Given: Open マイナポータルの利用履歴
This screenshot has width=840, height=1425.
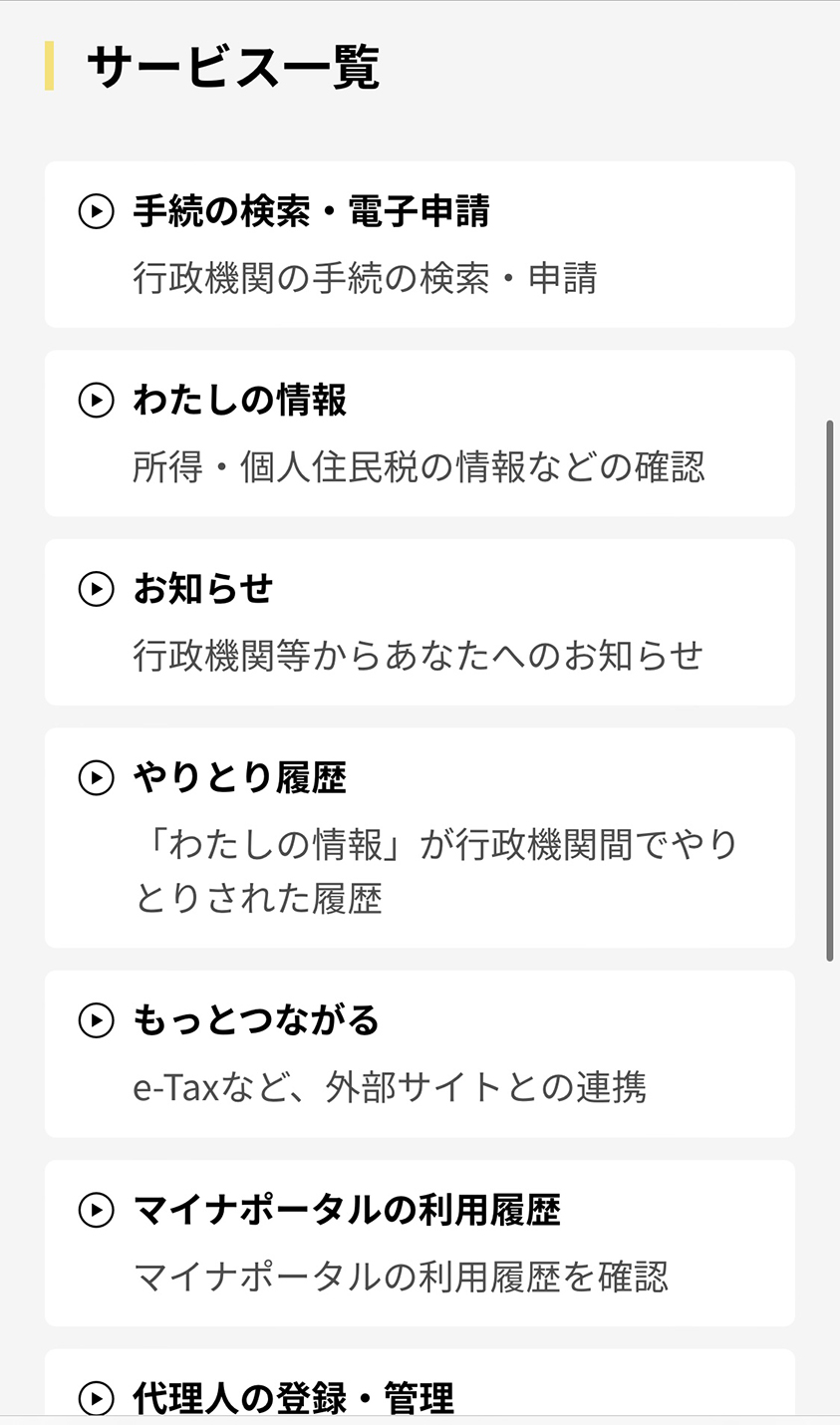Looking at the screenshot, I should click(x=420, y=1243).
